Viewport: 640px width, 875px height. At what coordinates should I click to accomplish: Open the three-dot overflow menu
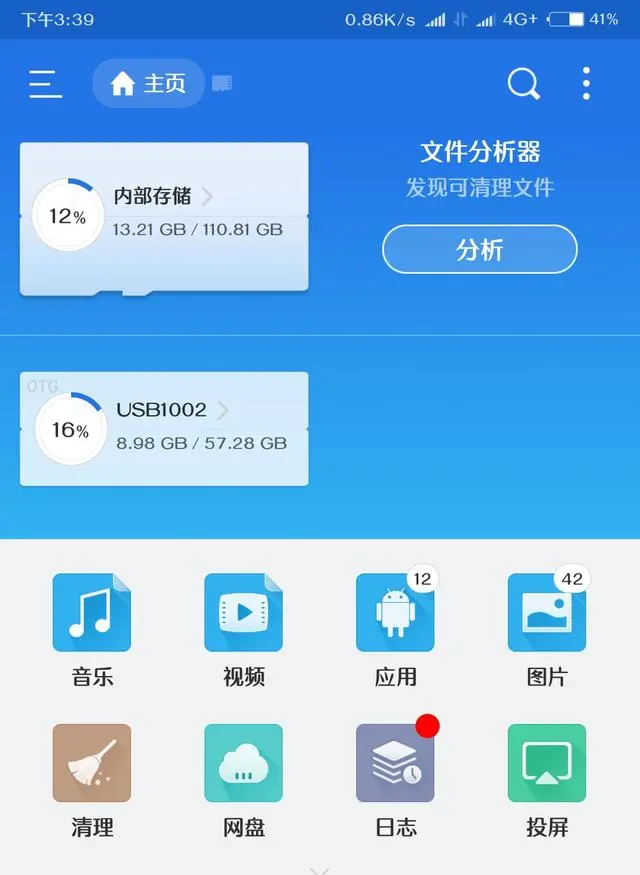pos(587,84)
